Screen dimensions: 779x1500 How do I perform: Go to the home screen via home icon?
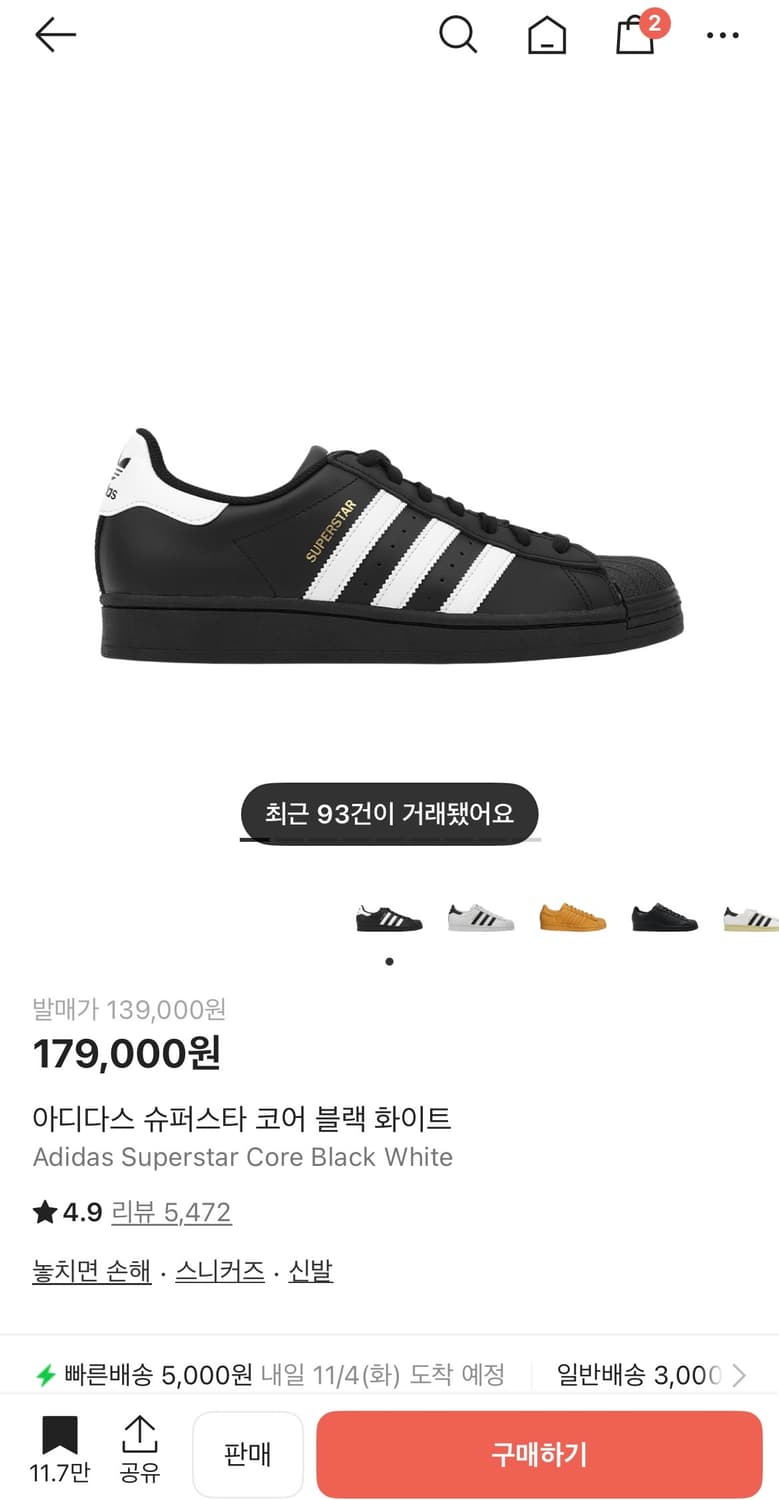coord(546,34)
